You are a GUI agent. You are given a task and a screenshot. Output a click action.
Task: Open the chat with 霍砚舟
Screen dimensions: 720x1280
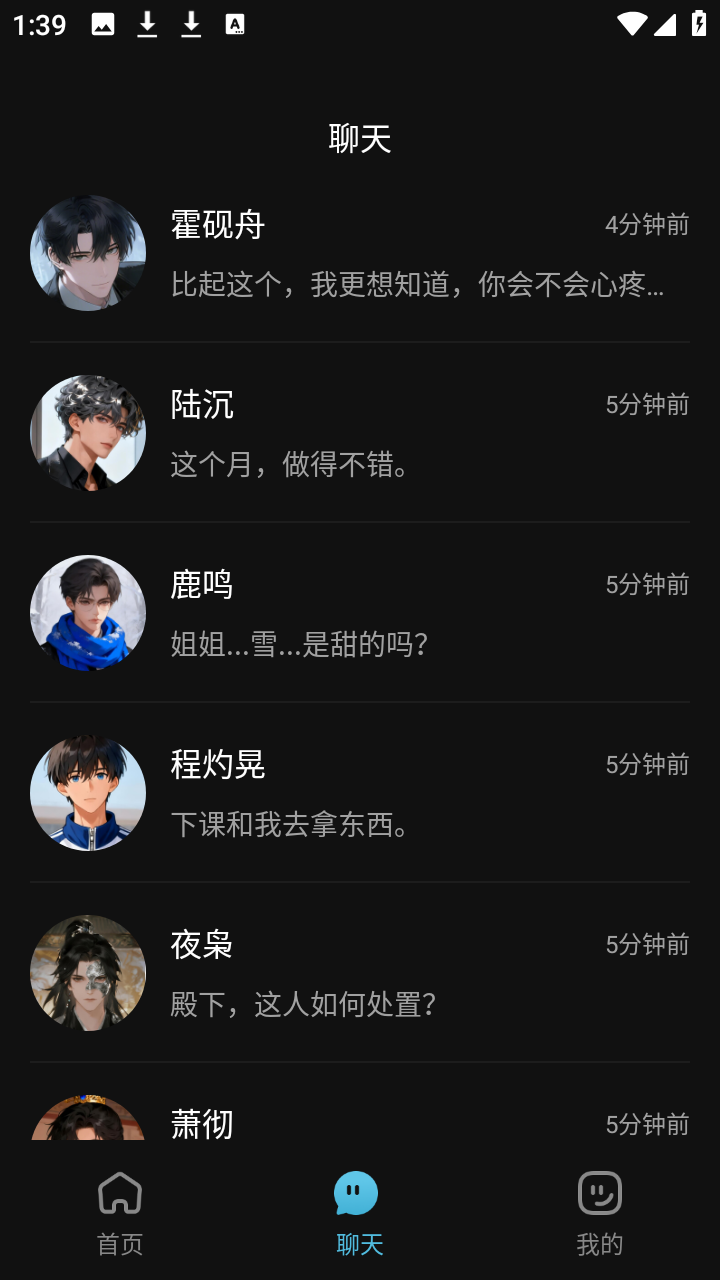point(400,253)
